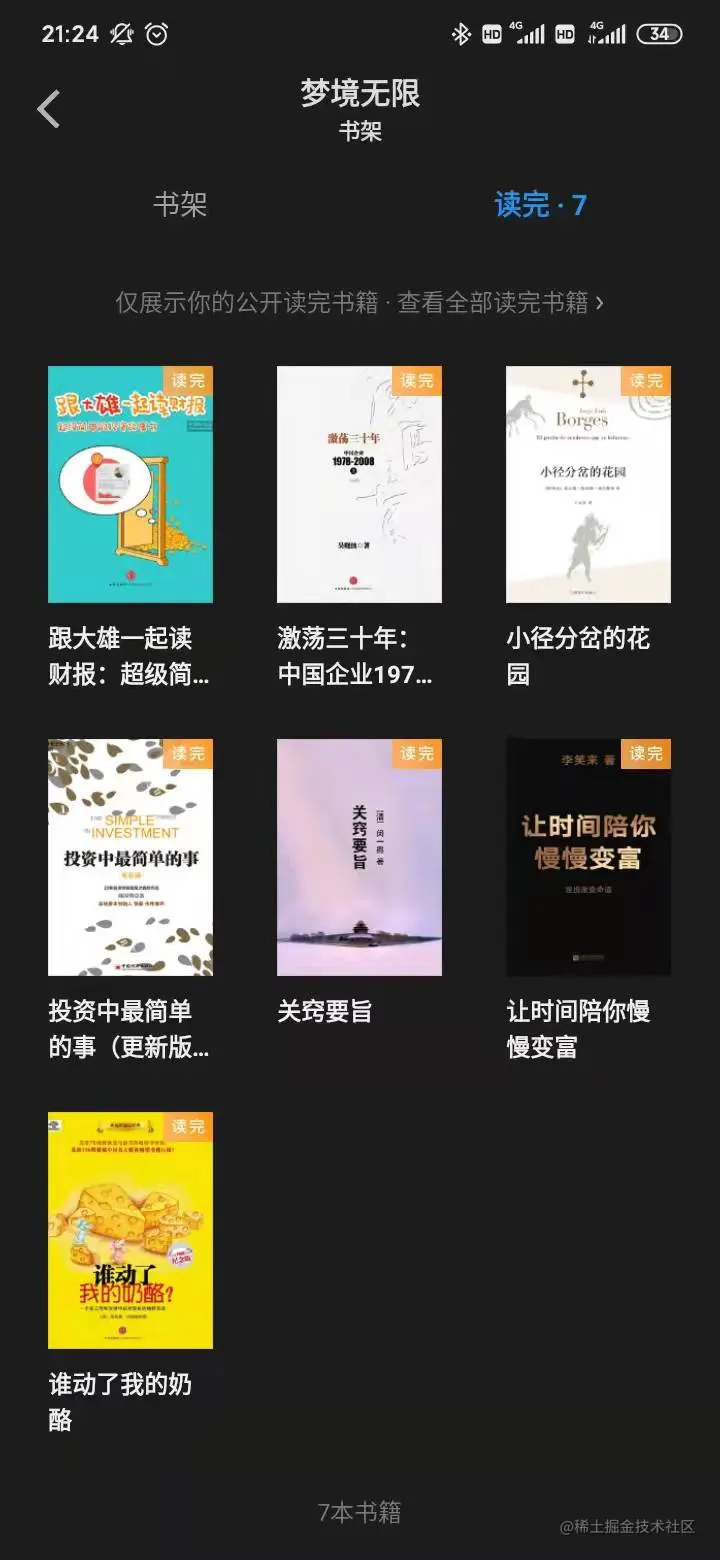Image resolution: width=720 pixels, height=1560 pixels.
Task: Tap the 7本书籍 count at bottom
Action: point(360,1512)
